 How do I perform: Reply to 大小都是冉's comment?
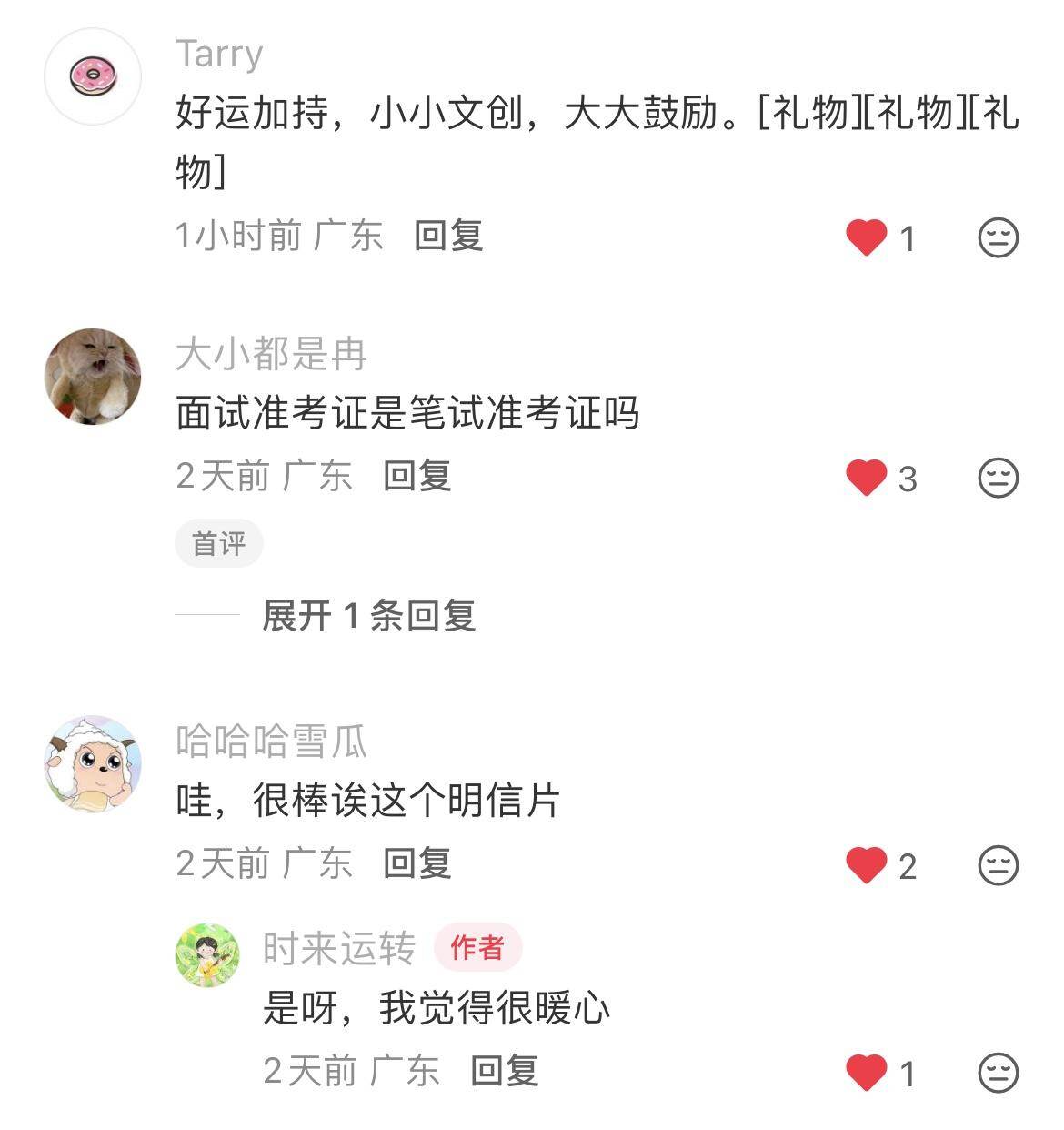coord(417,476)
